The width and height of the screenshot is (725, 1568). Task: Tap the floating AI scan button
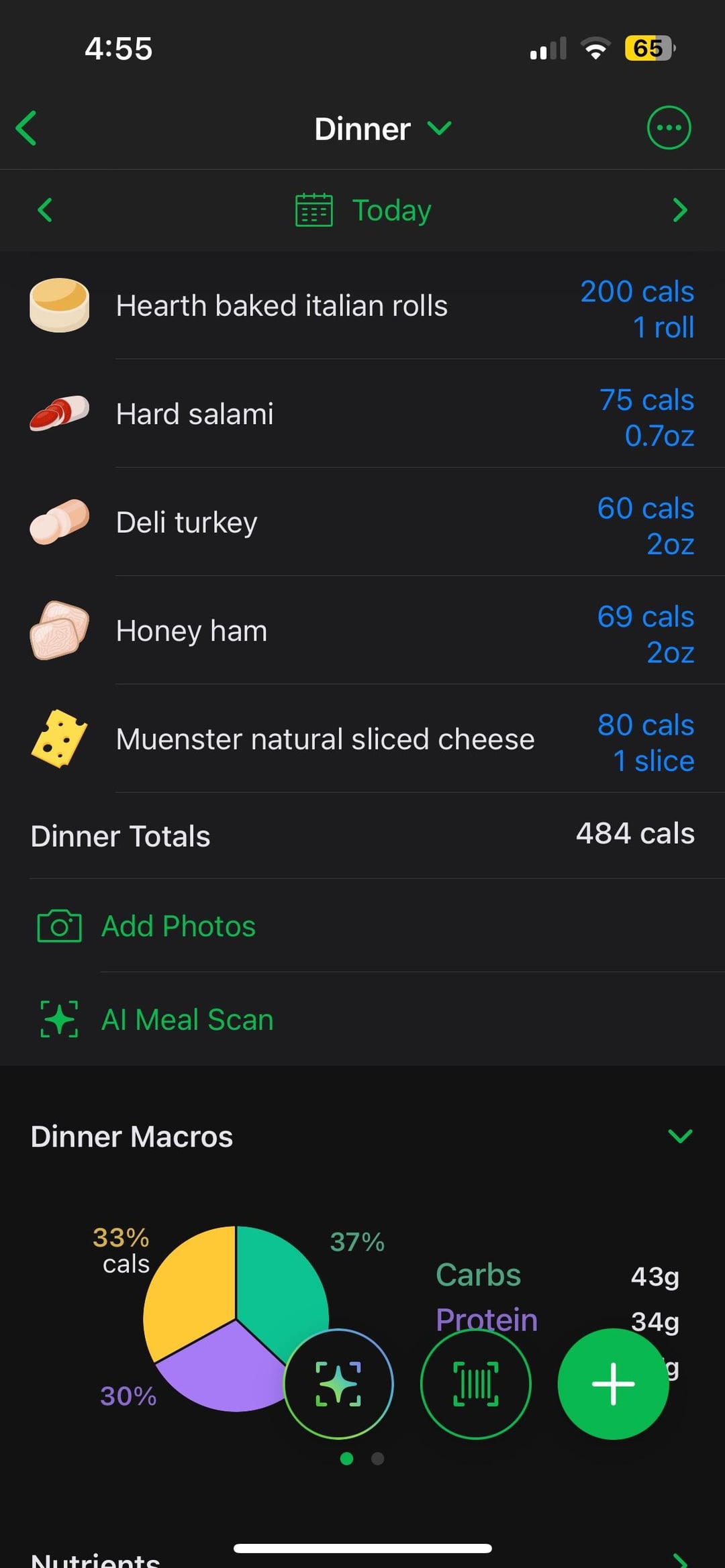338,1383
